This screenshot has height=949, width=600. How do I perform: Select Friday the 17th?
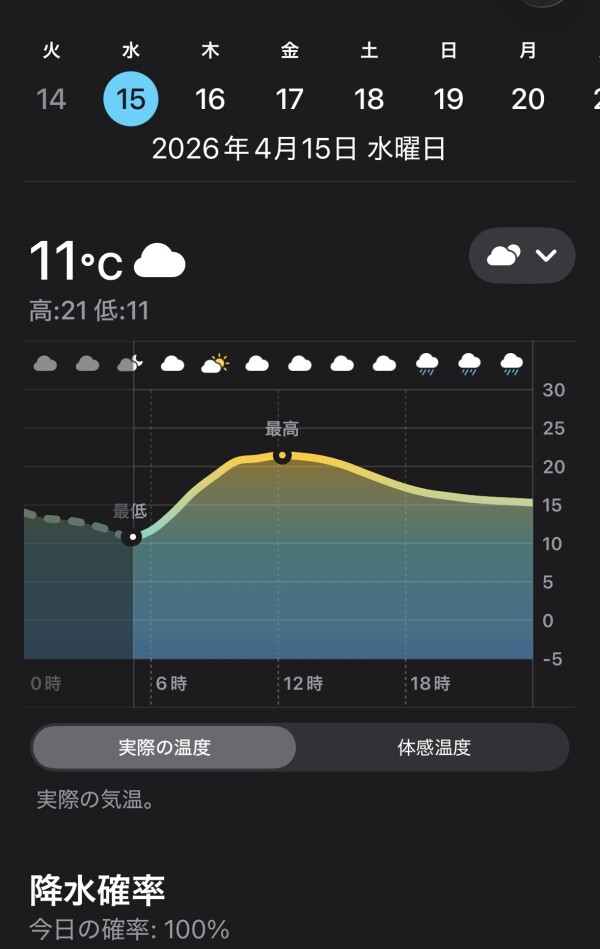click(x=289, y=98)
